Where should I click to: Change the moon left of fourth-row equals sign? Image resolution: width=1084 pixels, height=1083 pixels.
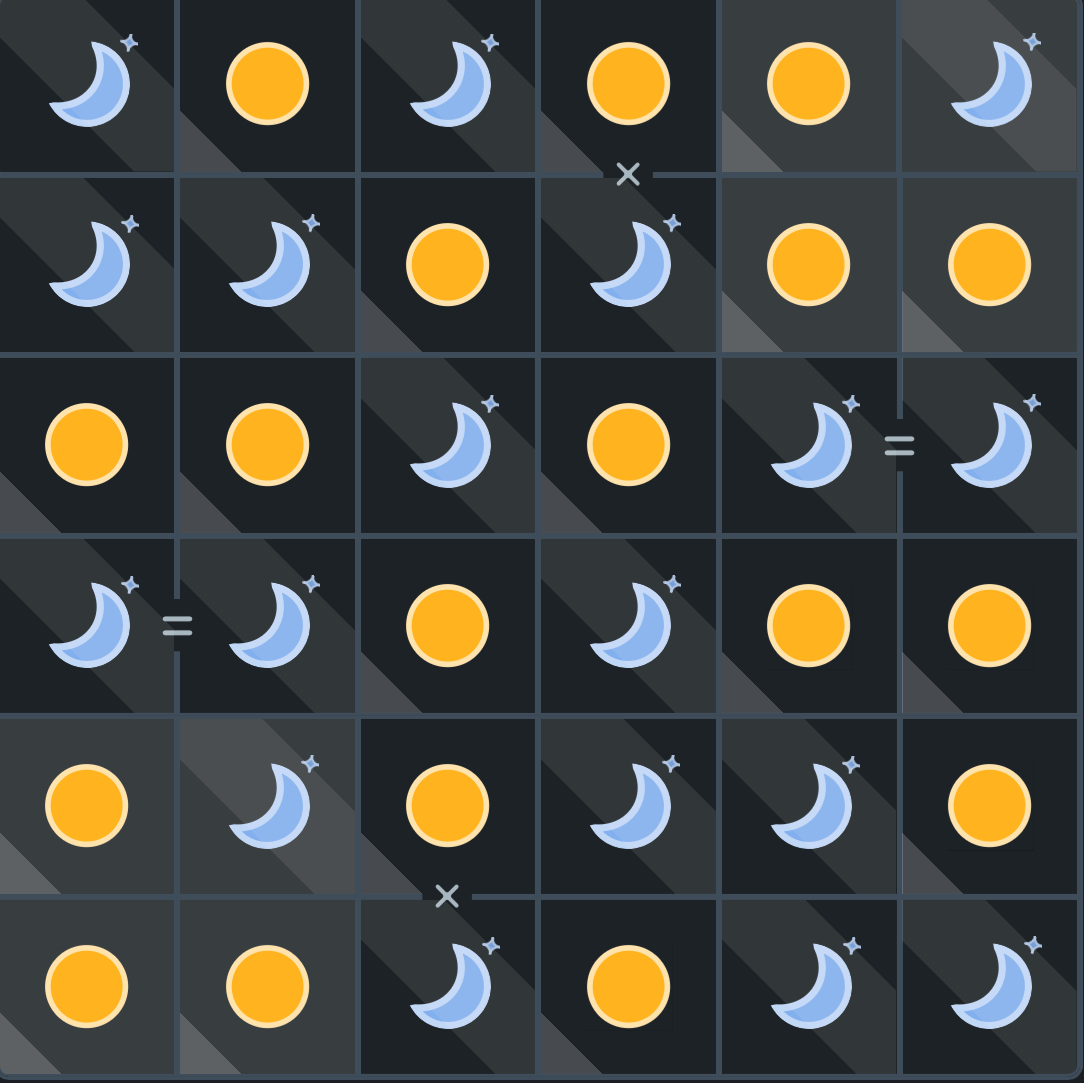[x=88, y=625]
